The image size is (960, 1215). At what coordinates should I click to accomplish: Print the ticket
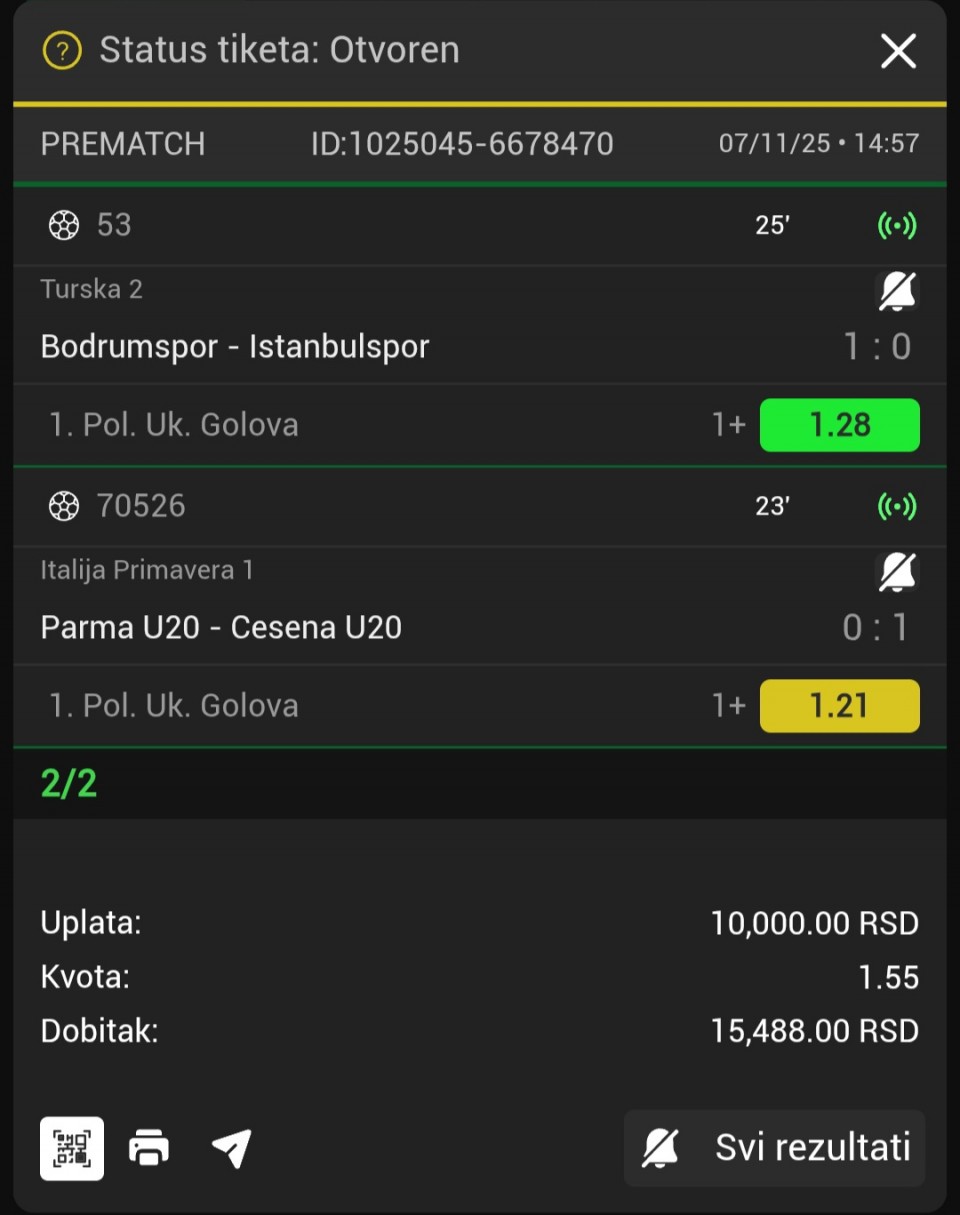tap(149, 1148)
